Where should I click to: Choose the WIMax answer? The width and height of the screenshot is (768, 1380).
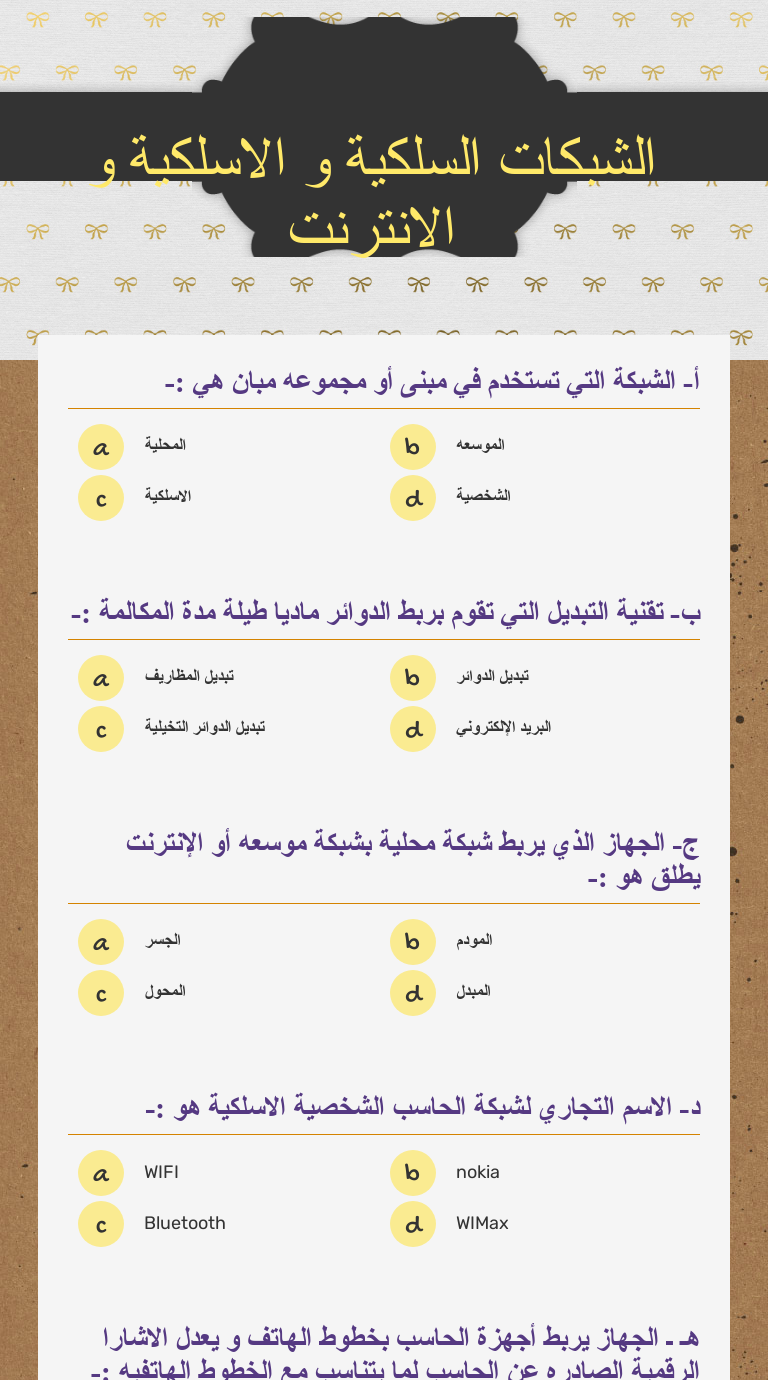pyautogui.click(x=413, y=1224)
